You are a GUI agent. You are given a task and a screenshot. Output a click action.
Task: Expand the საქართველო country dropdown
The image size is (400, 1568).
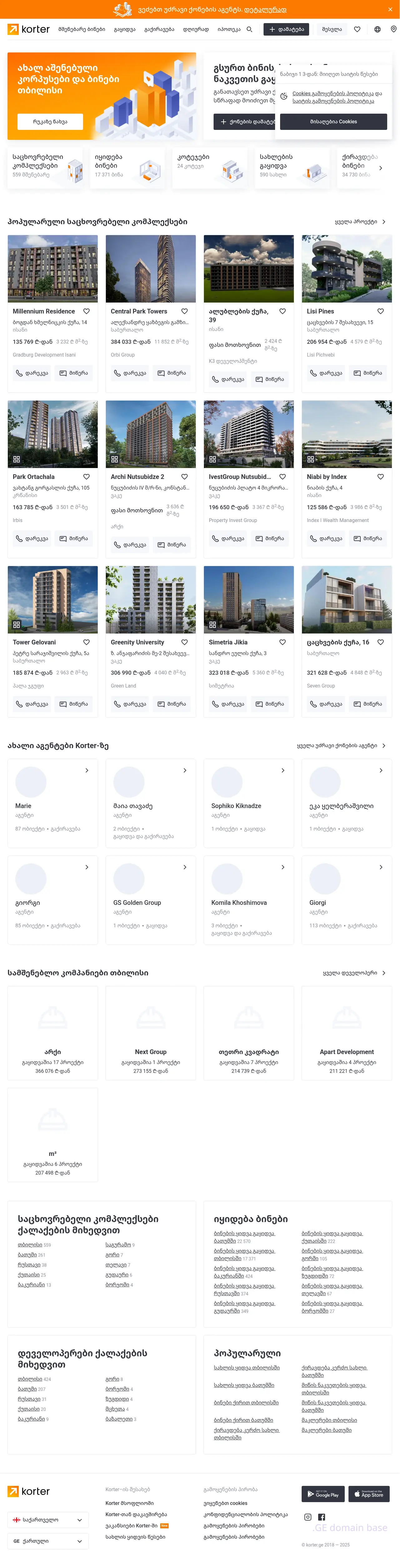click(x=47, y=1520)
